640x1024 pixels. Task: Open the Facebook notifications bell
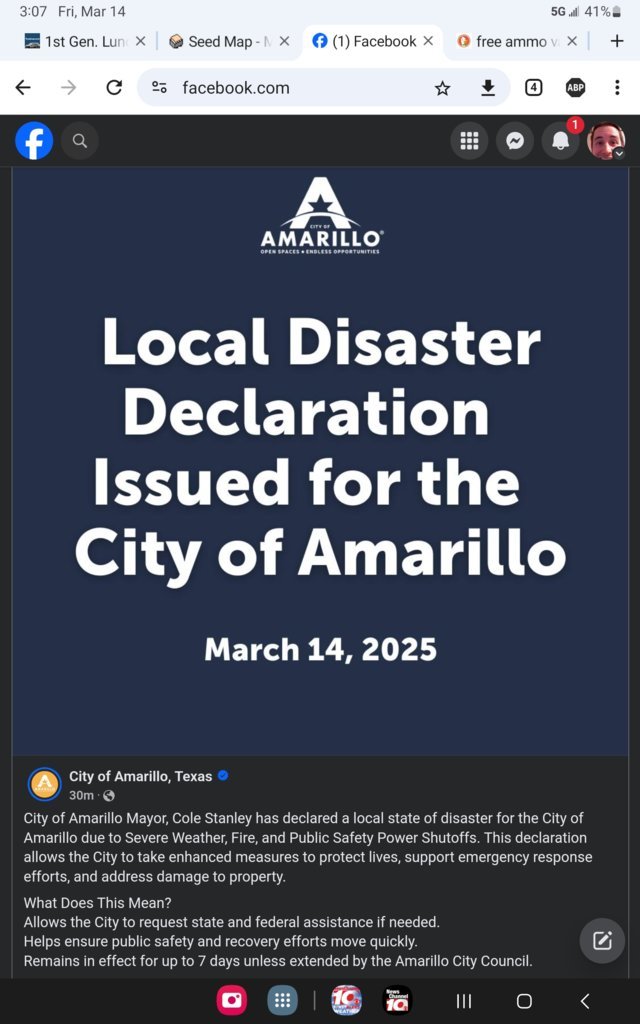pos(560,141)
